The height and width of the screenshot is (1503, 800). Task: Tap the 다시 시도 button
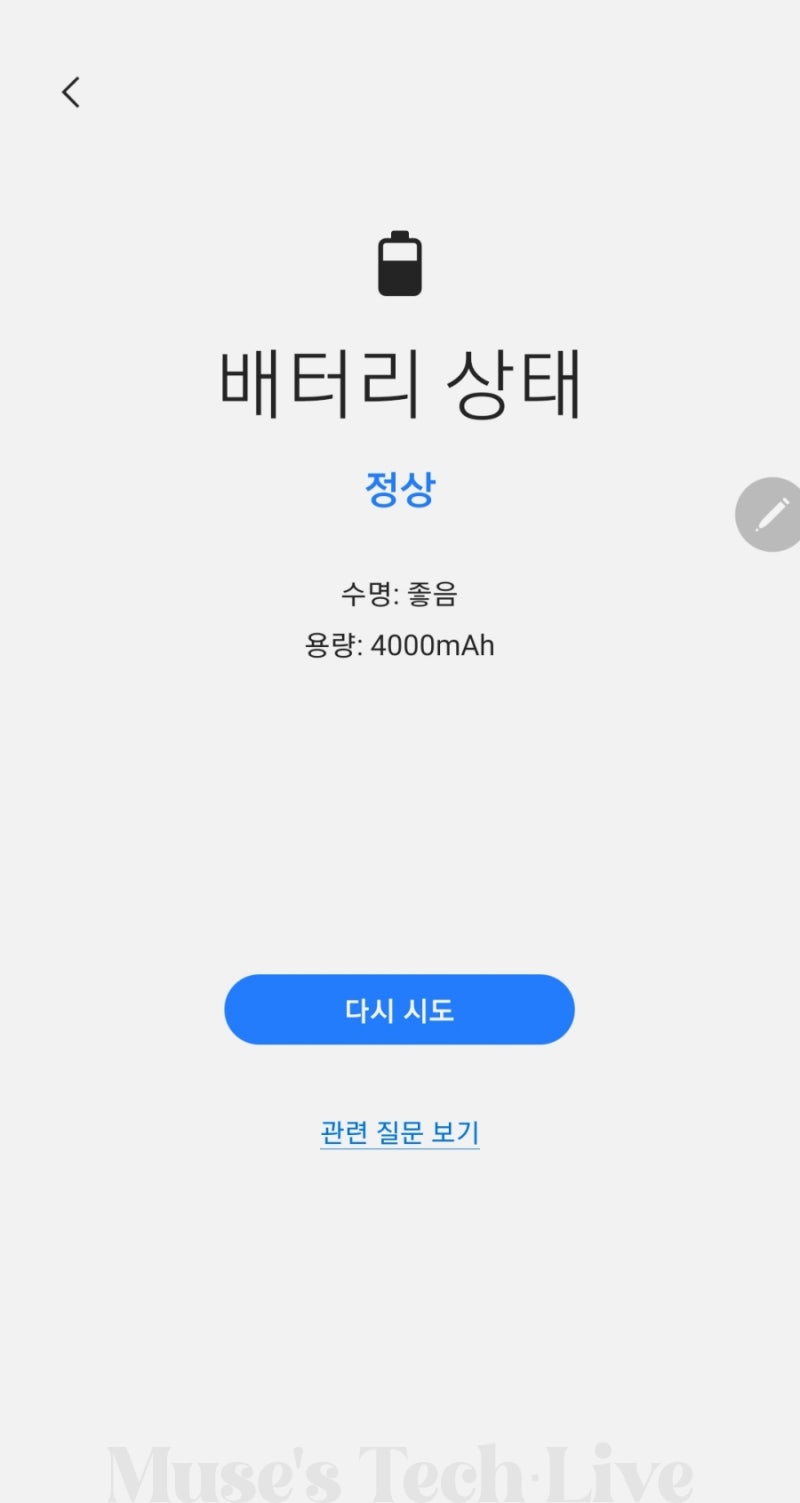click(399, 1010)
